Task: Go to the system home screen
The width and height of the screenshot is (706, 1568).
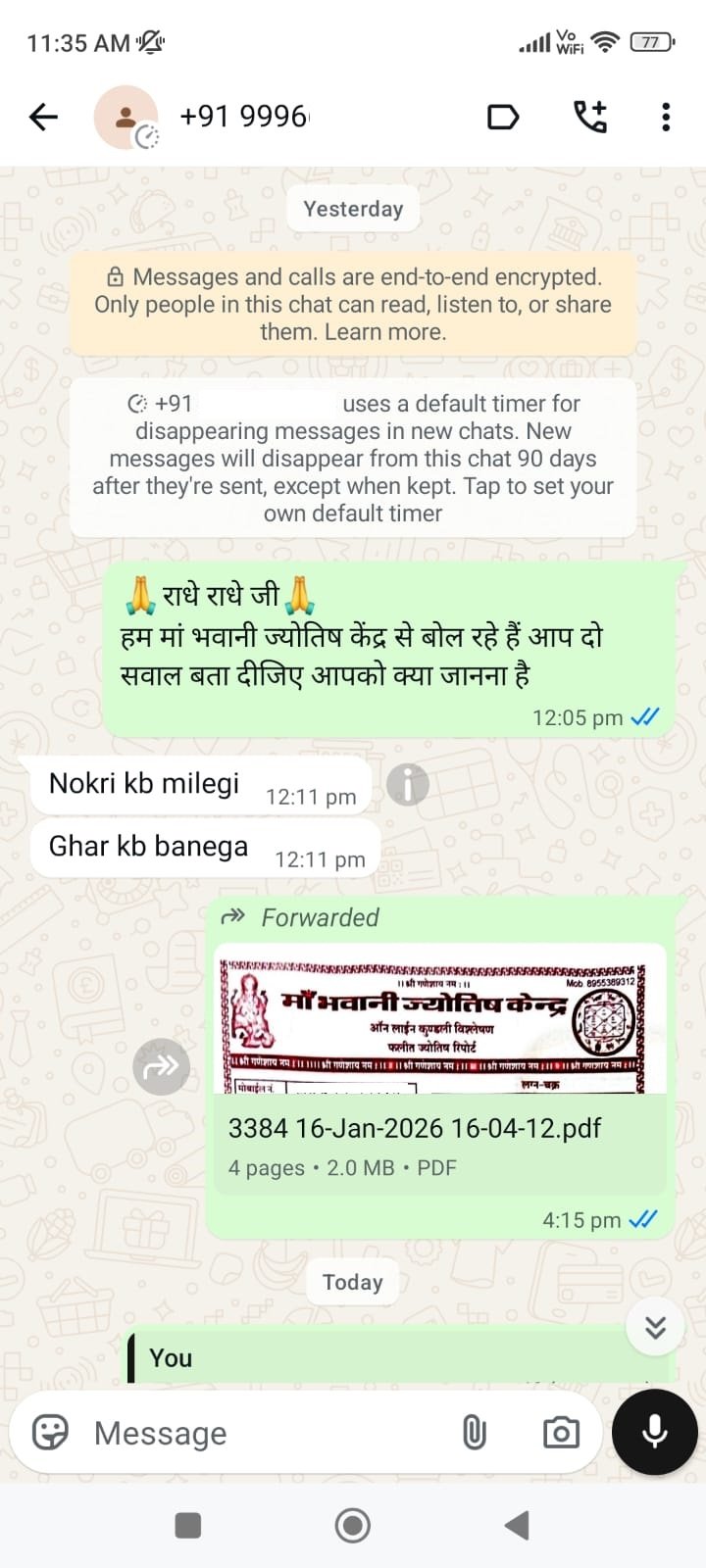Action: point(353,1525)
